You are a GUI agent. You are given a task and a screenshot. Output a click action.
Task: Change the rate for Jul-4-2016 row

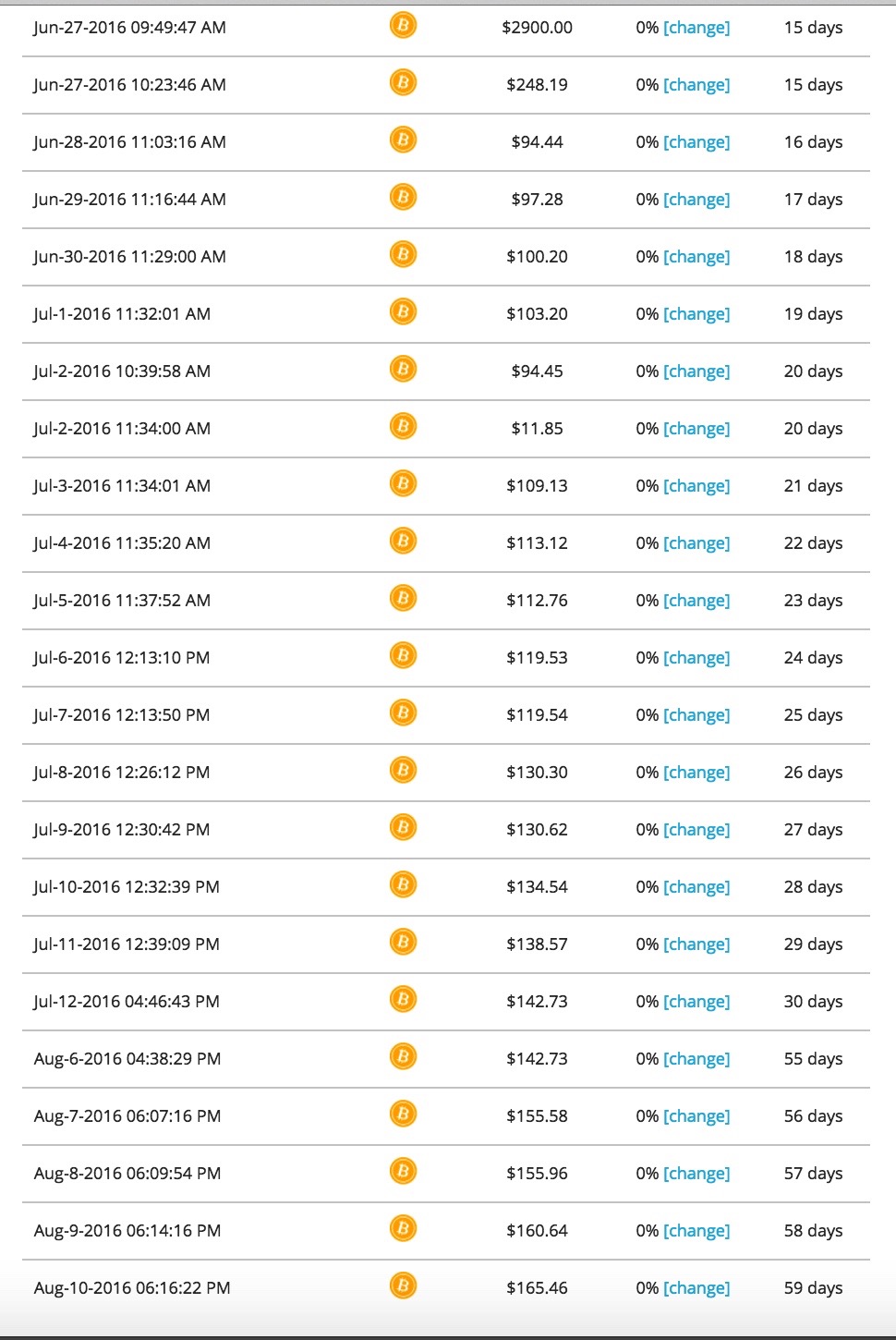click(696, 543)
